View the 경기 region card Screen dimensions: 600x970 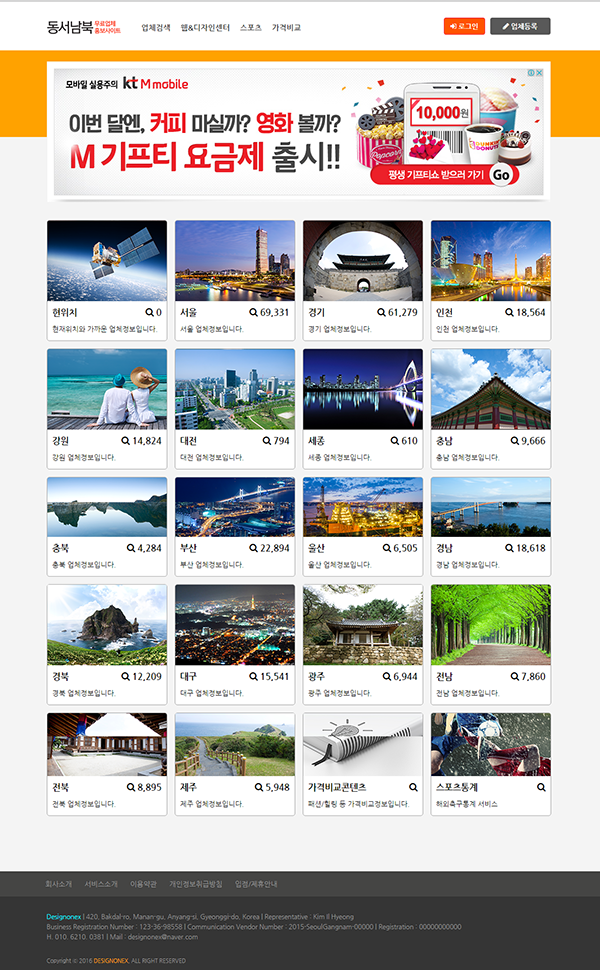click(363, 270)
